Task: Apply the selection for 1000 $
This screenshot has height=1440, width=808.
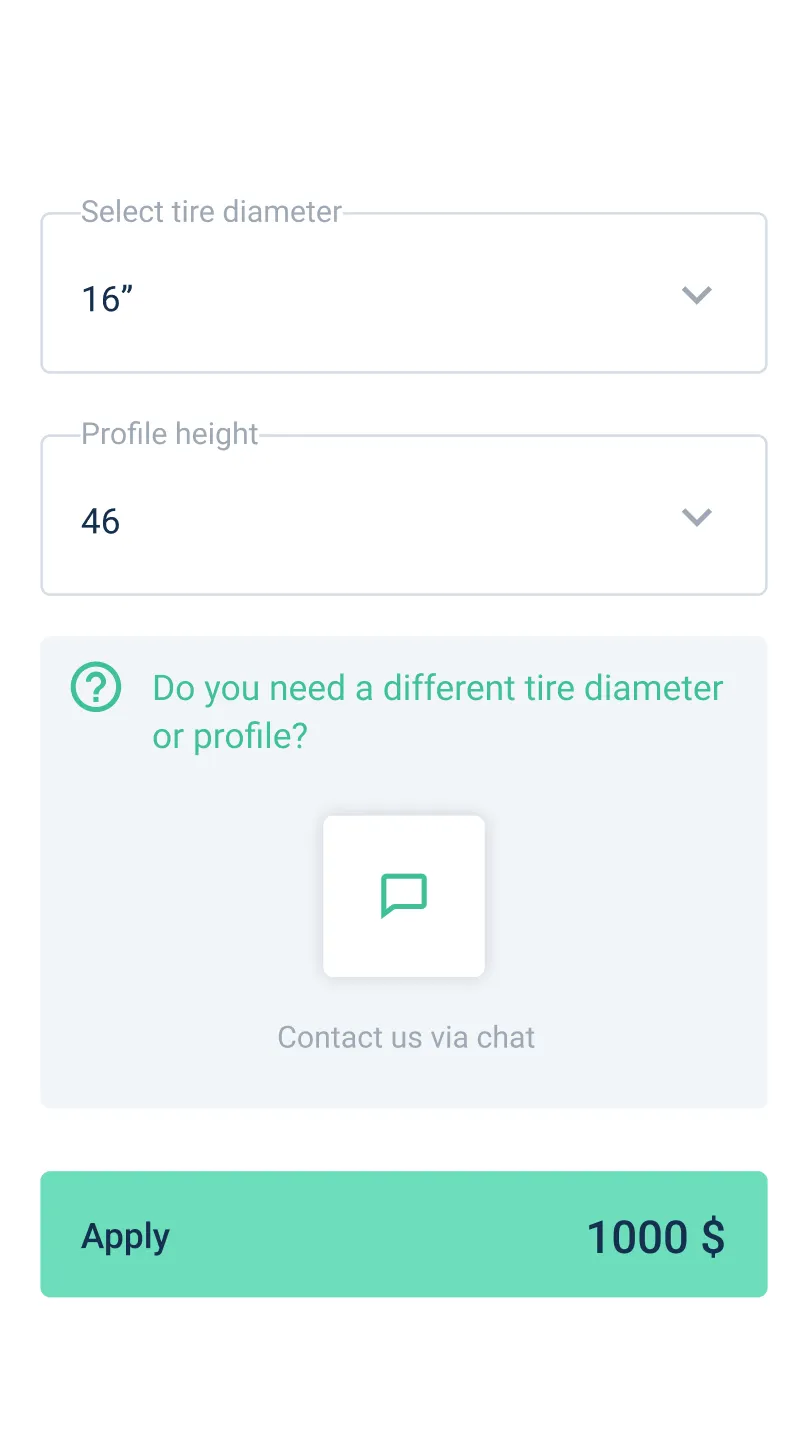Action: pyautogui.click(x=403, y=1235)
